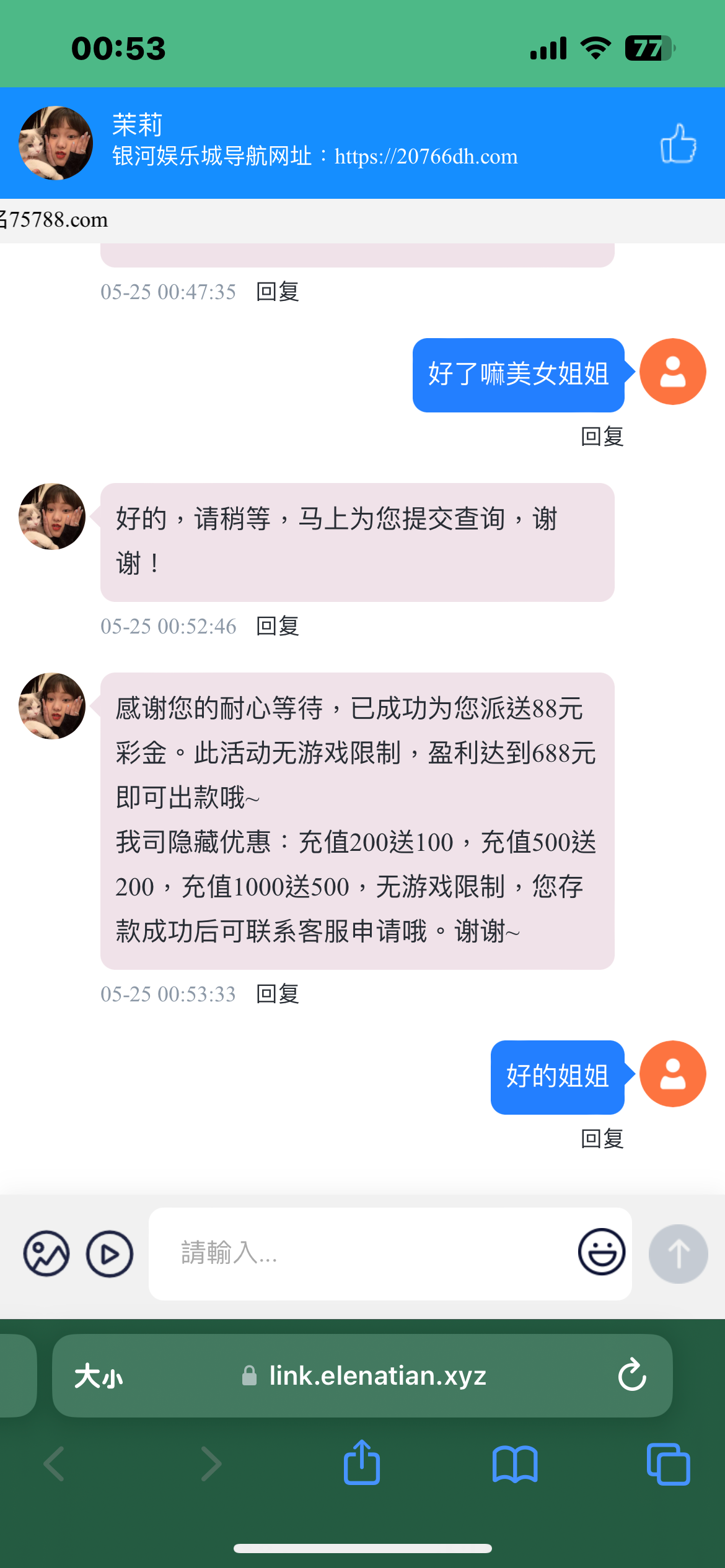
Task: Tap 回复 under the 00:53:33 message
Action: tap(278, 994)
